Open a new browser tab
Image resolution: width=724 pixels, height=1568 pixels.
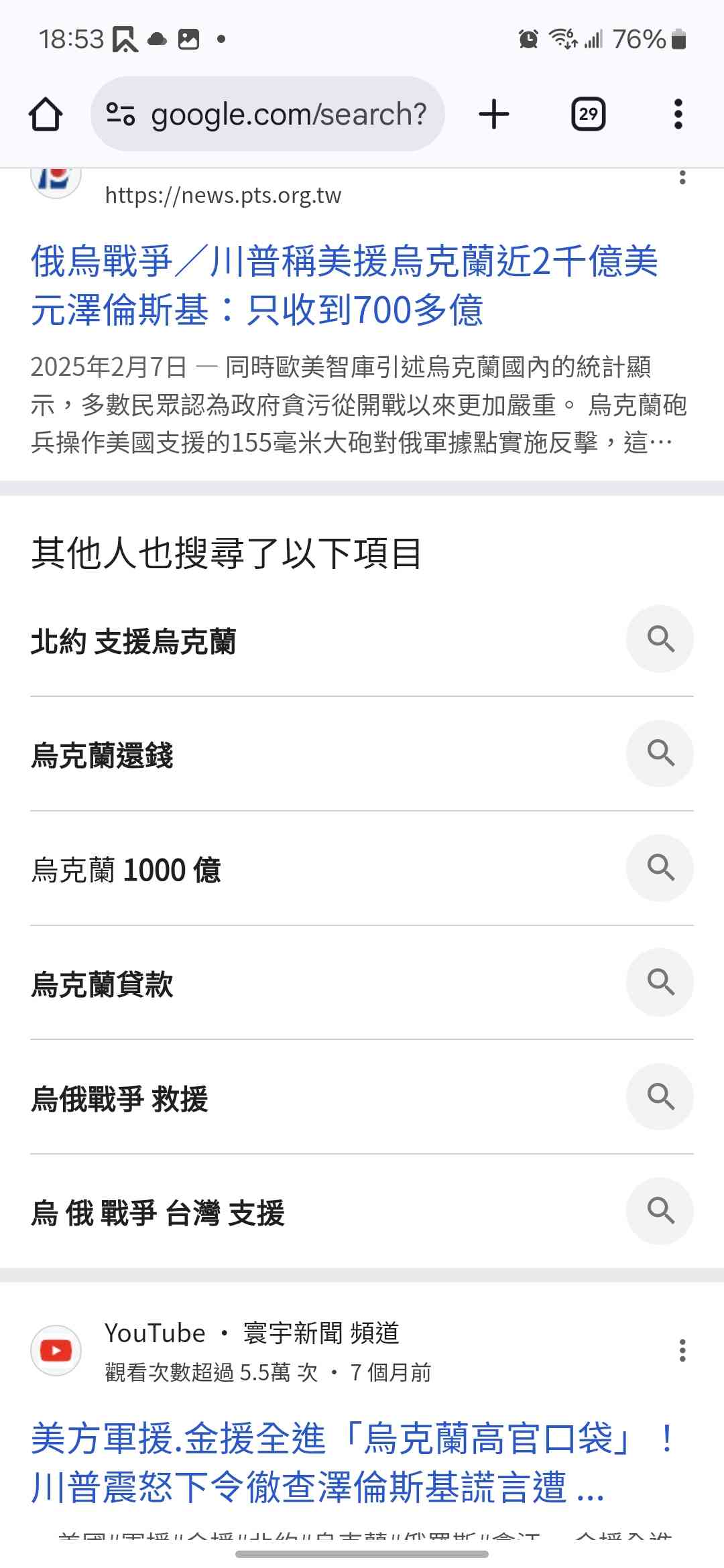[x=494, y=114]
